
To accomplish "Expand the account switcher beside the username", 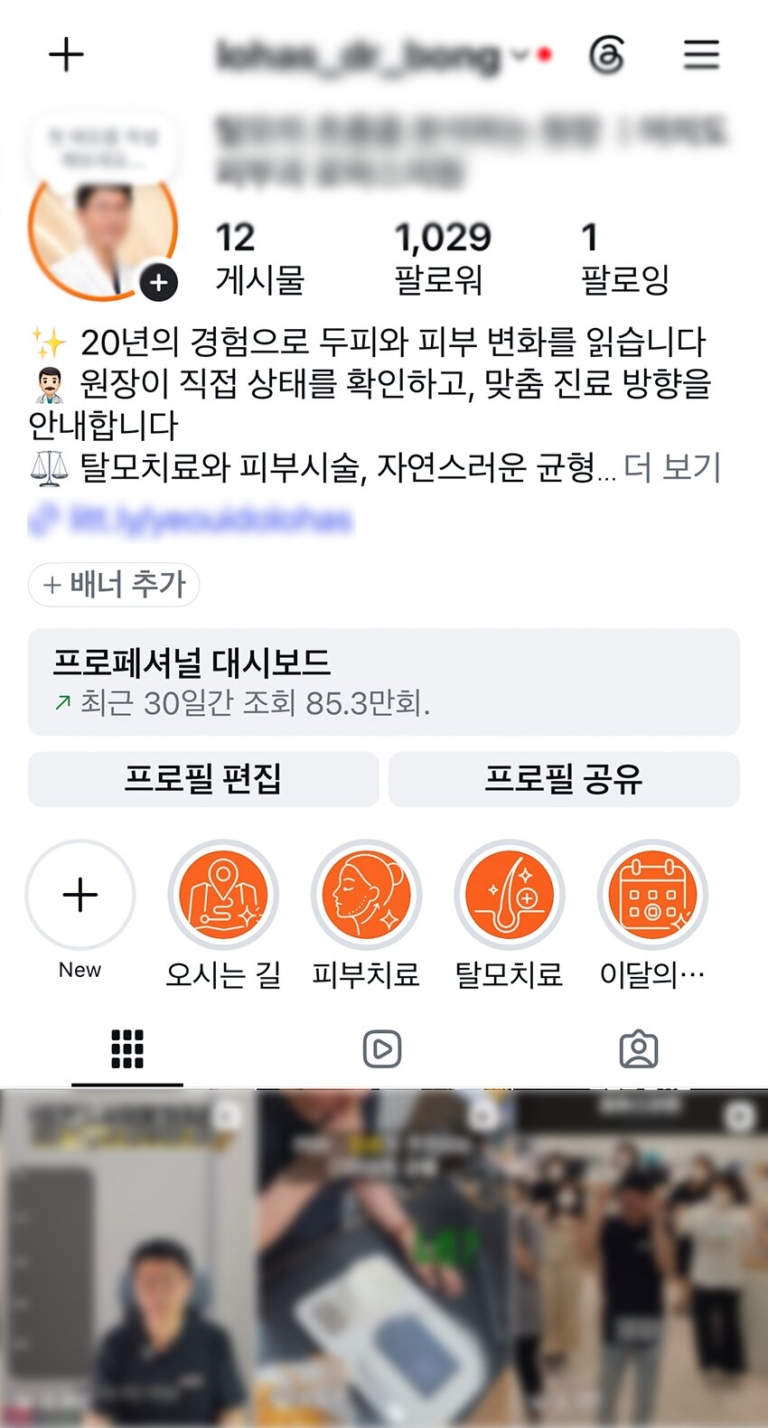I will (519, 56).
